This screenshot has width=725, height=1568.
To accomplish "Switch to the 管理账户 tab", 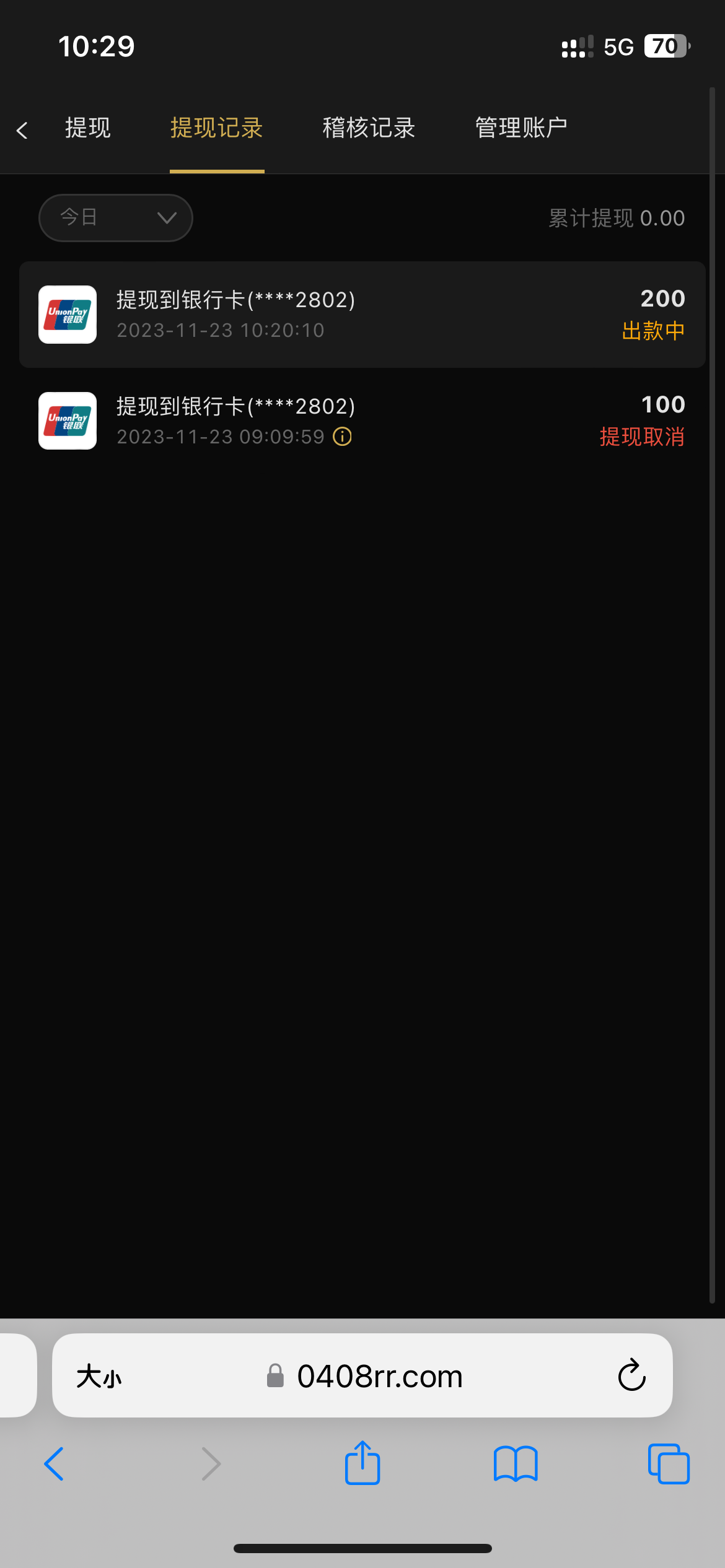I will pyautogui.click(x=521, y=128).
